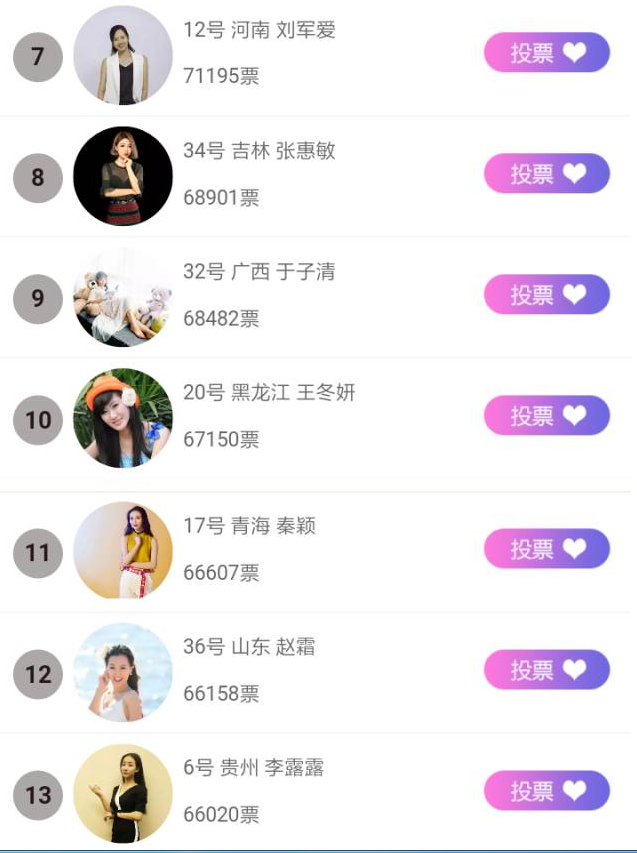View 王冬妍's contestant photo

tap(123, 418)
